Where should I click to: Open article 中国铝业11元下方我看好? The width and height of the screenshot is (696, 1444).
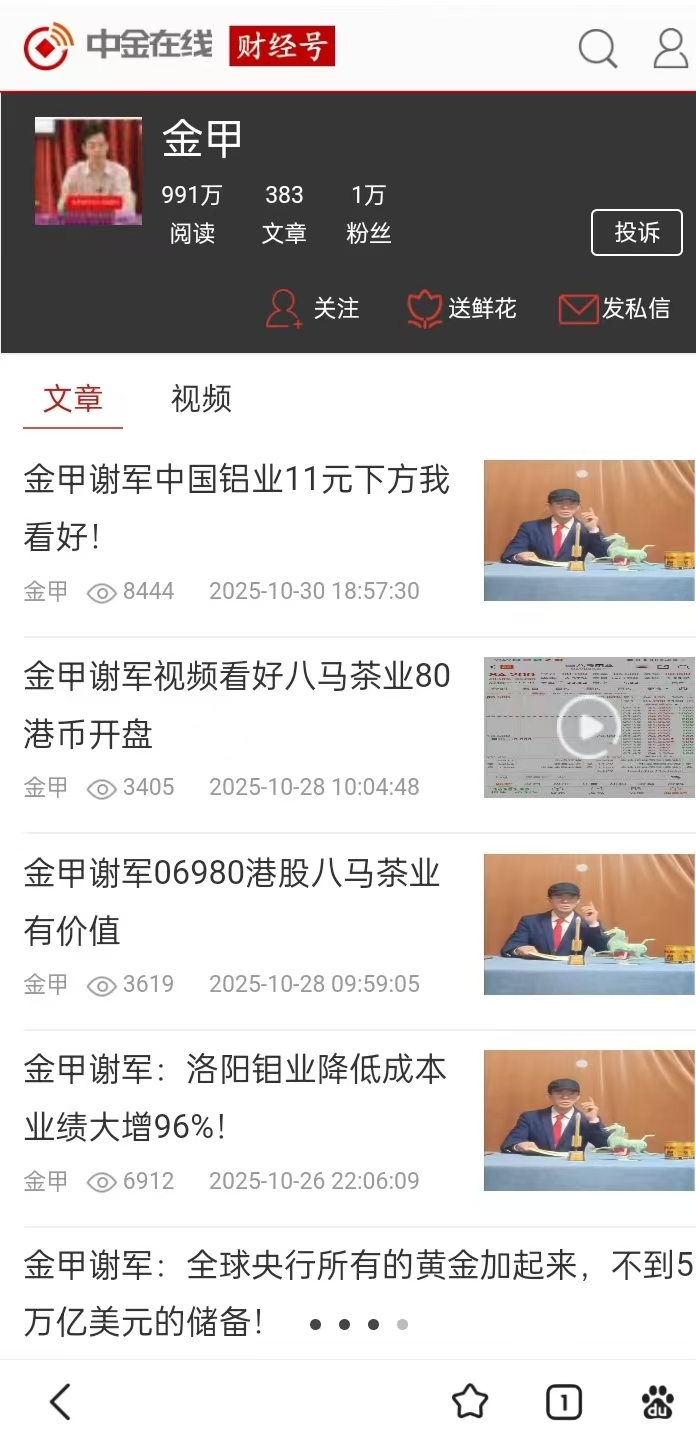[237, 508]
